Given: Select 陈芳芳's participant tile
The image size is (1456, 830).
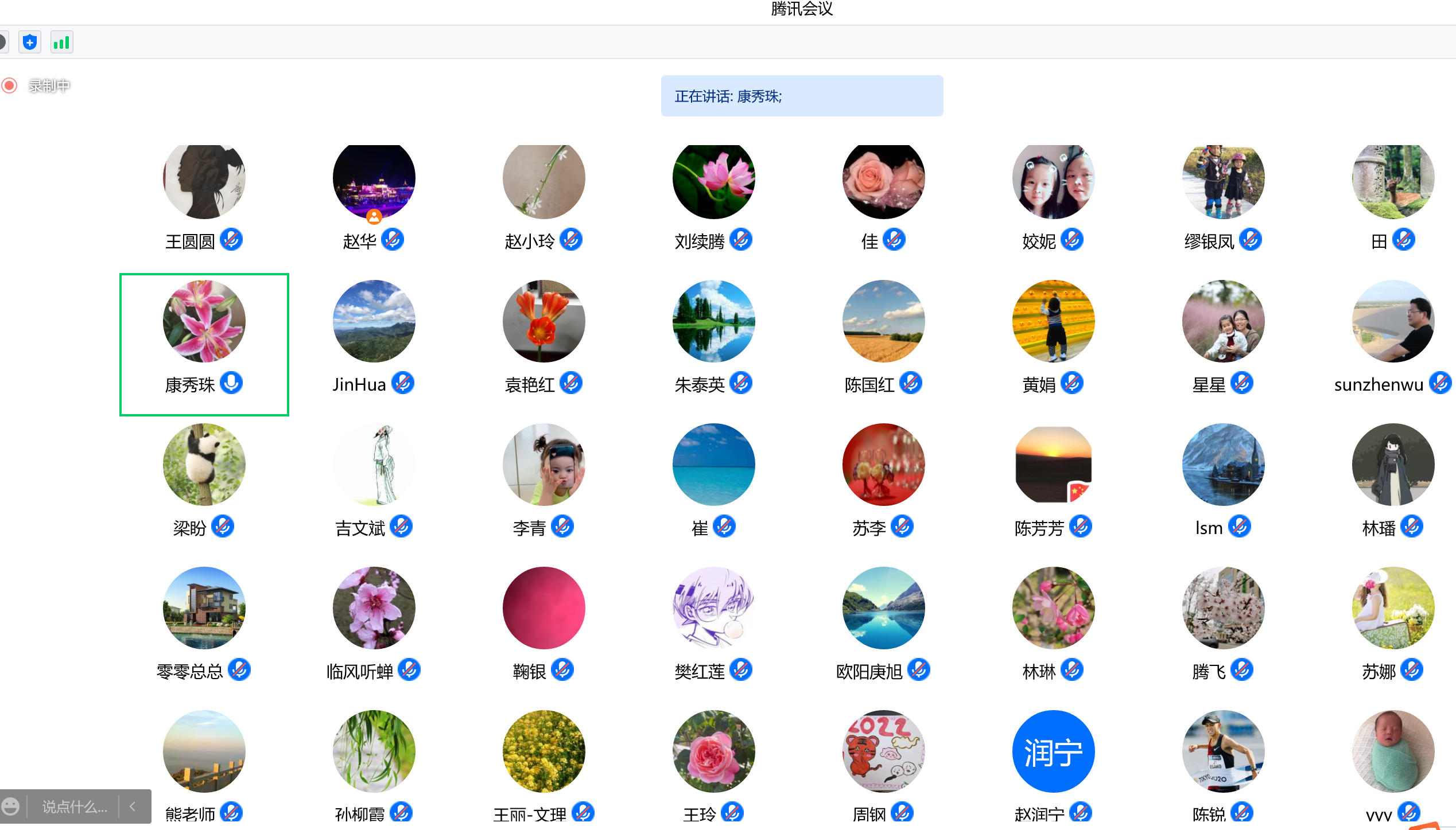Looking at the screenshot, I should tap(1053, 465).
